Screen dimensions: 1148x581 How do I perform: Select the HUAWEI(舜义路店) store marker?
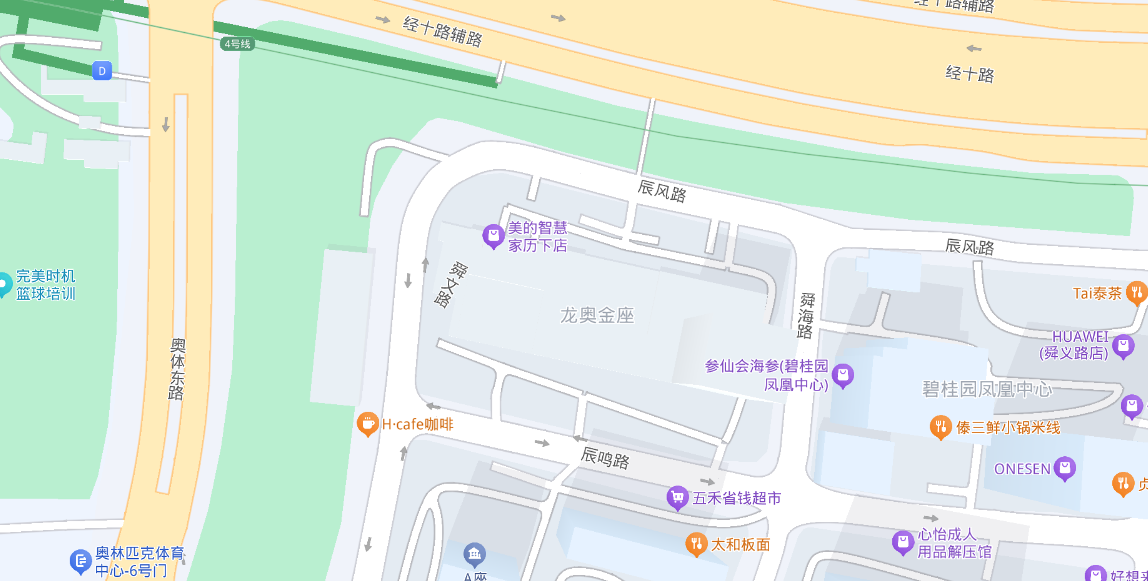pyautogui.click(x=1123, y=345)
